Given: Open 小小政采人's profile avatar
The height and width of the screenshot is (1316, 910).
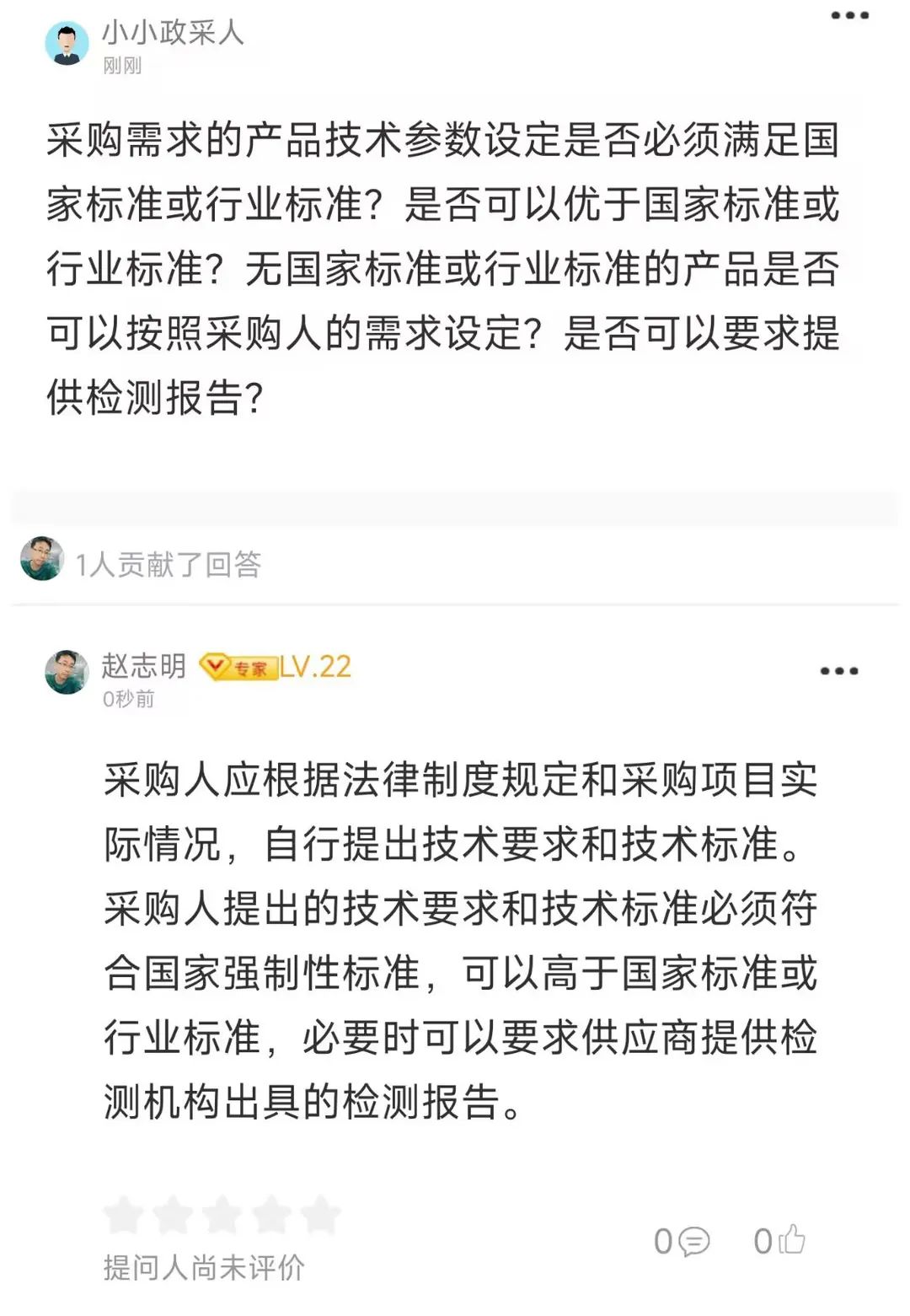Looking at the screenshot, I should tap(67, 43).
